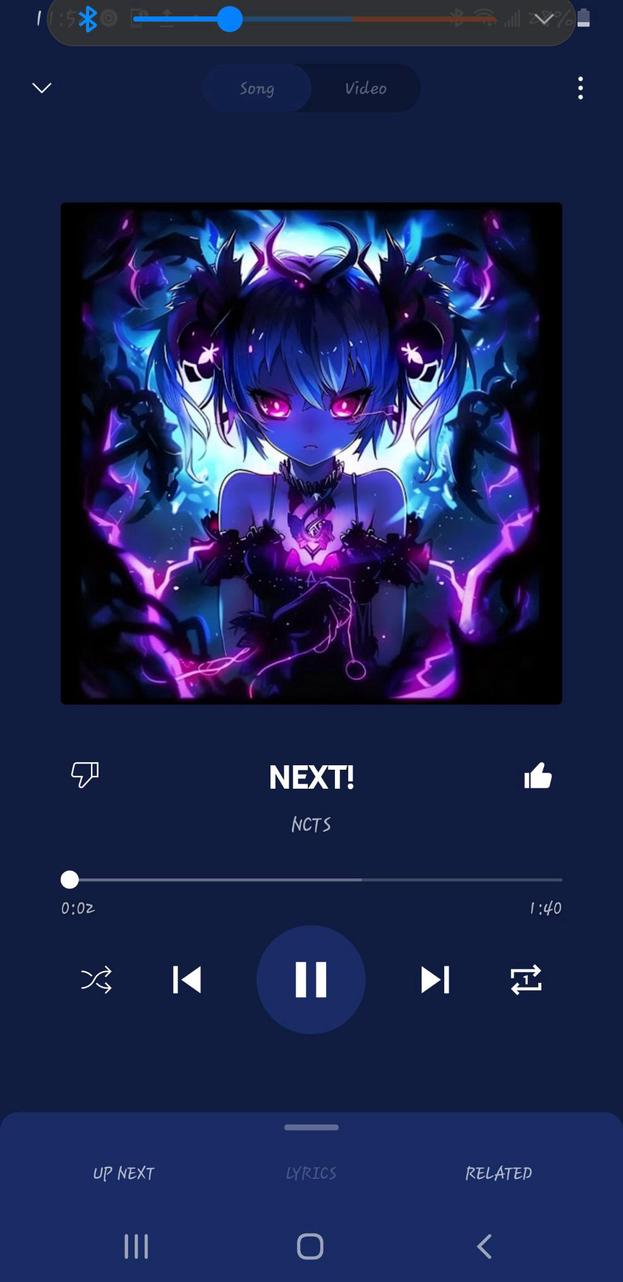Expand the volume panel dropdown arrow
Screen dimensions: 623x1282
coord(544,19)
